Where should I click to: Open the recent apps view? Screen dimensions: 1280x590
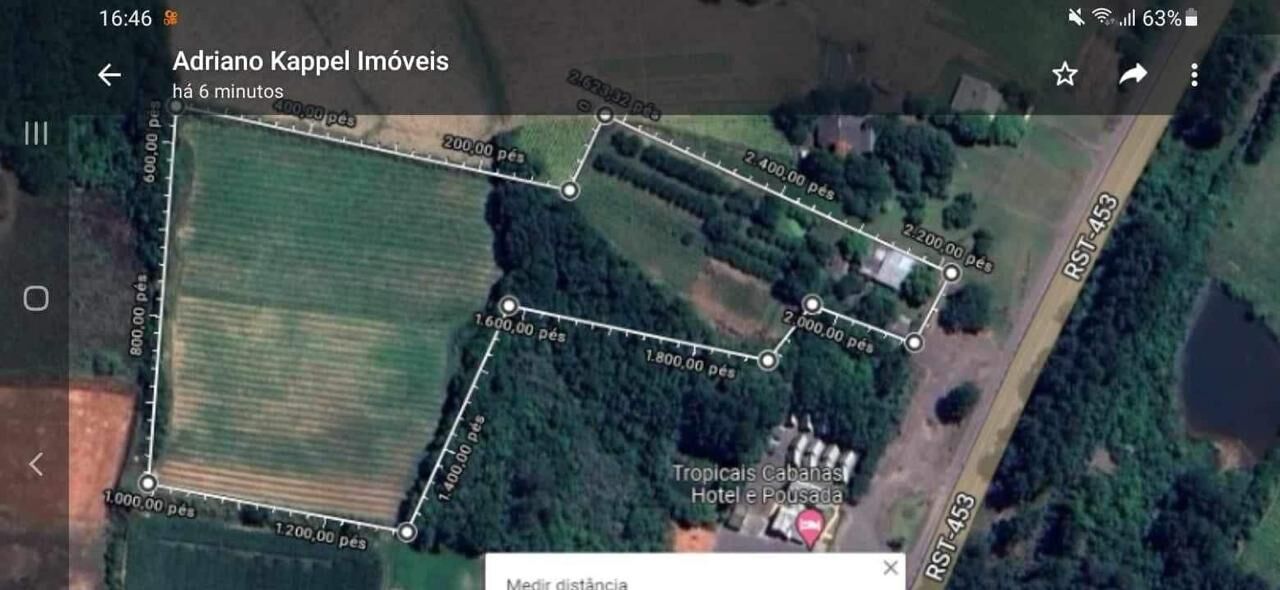click(x=36, y=133)
